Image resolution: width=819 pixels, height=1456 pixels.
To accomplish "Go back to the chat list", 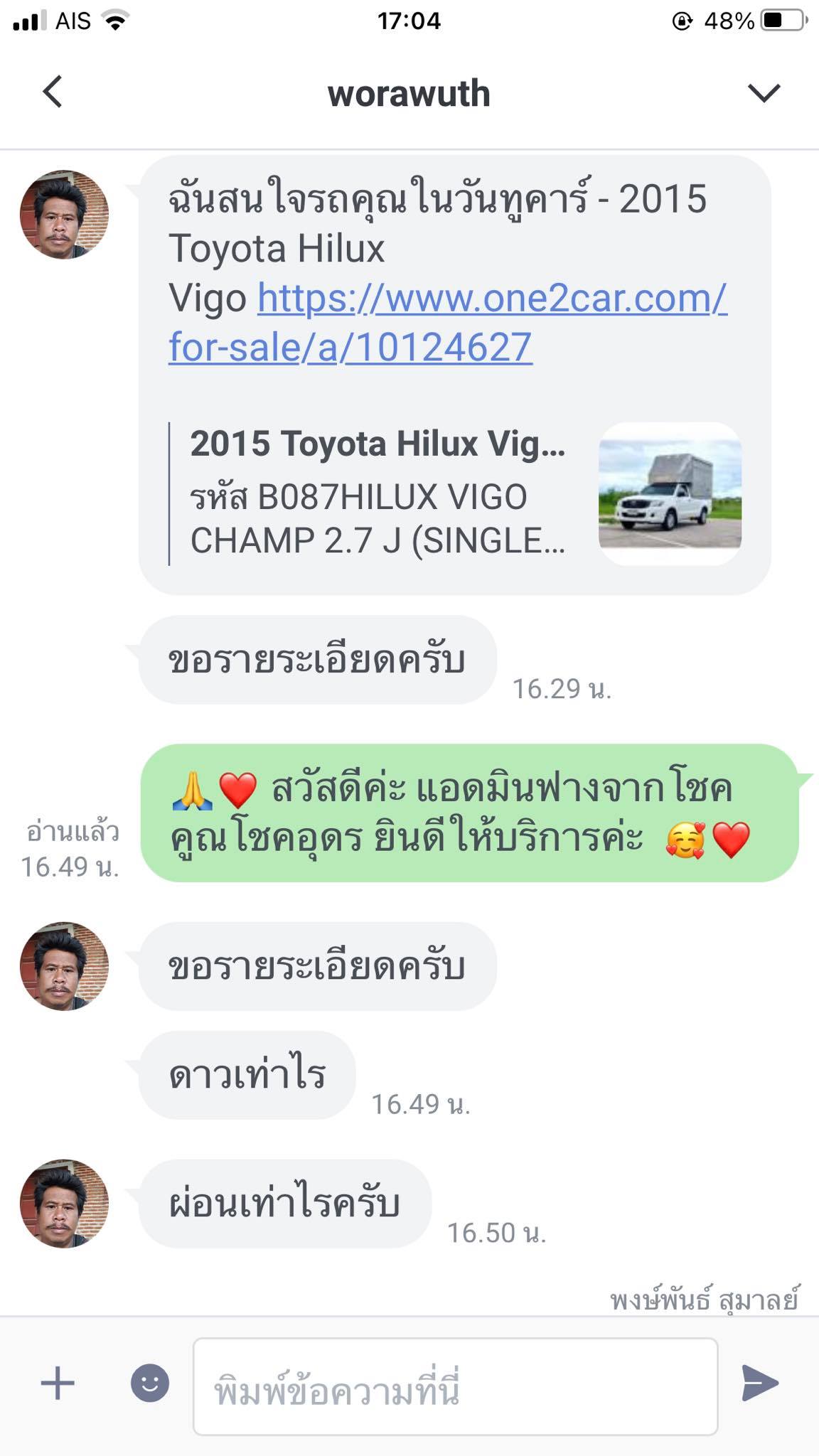I will [53, 92].
